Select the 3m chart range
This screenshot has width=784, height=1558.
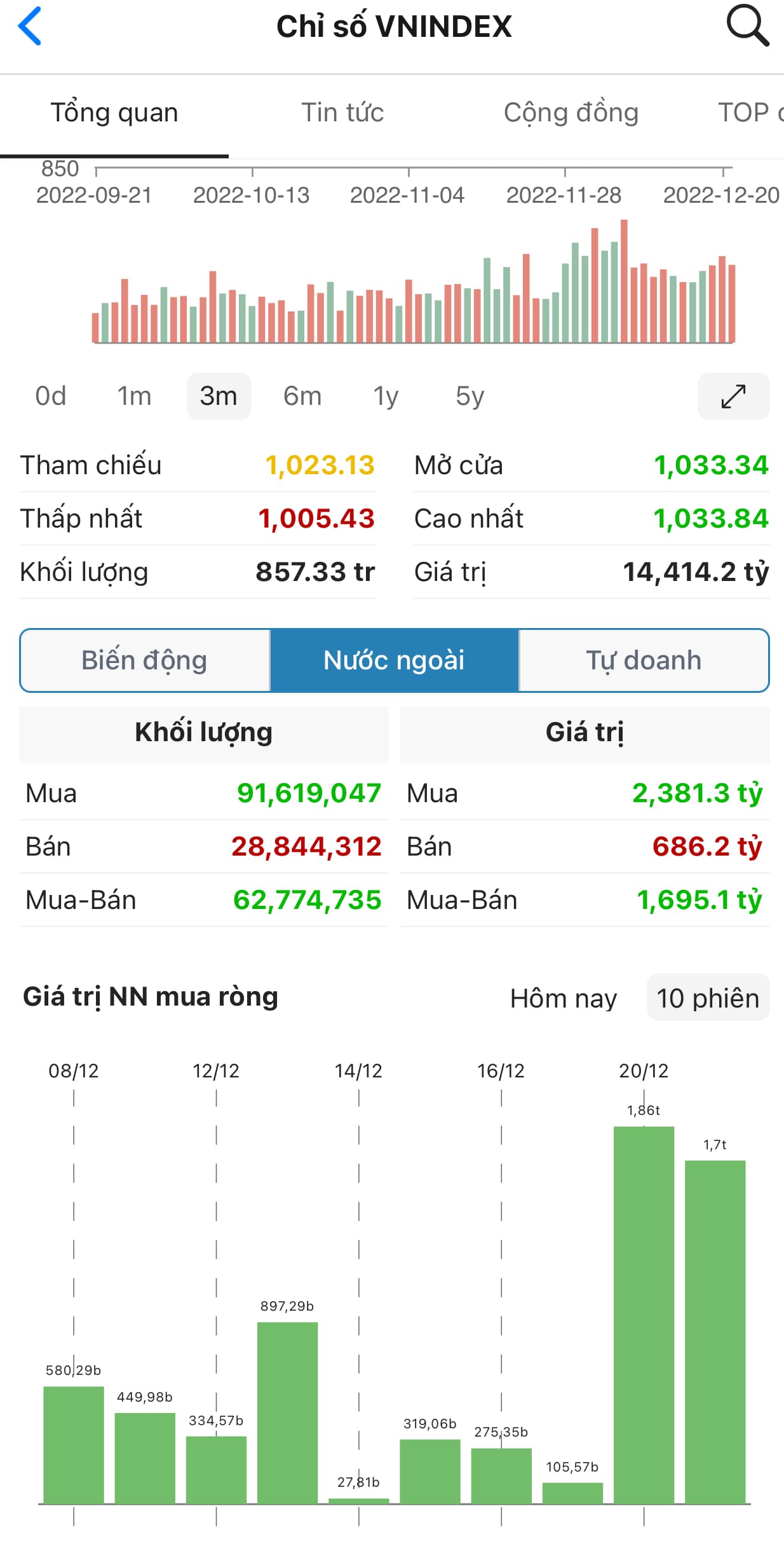pyautogui.click(x=219, y=396)
